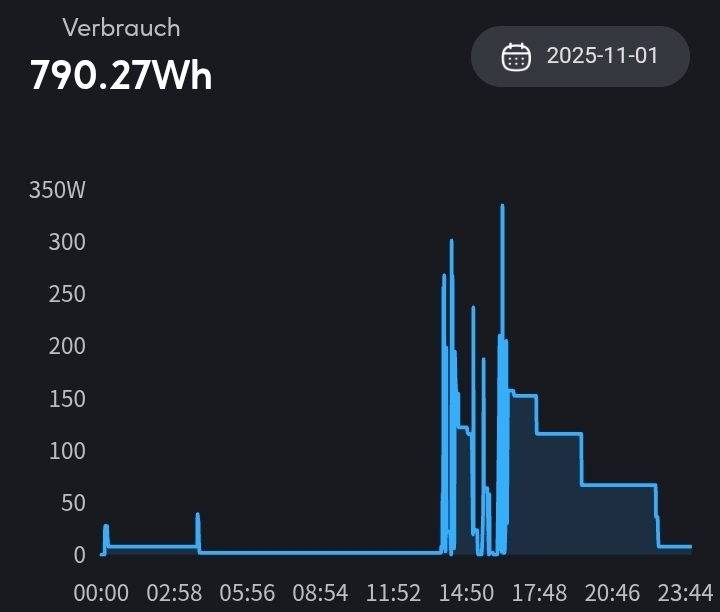Open the date picker showing 2025-11-01
The image size is (720, 612).
(x=580, y=56)
